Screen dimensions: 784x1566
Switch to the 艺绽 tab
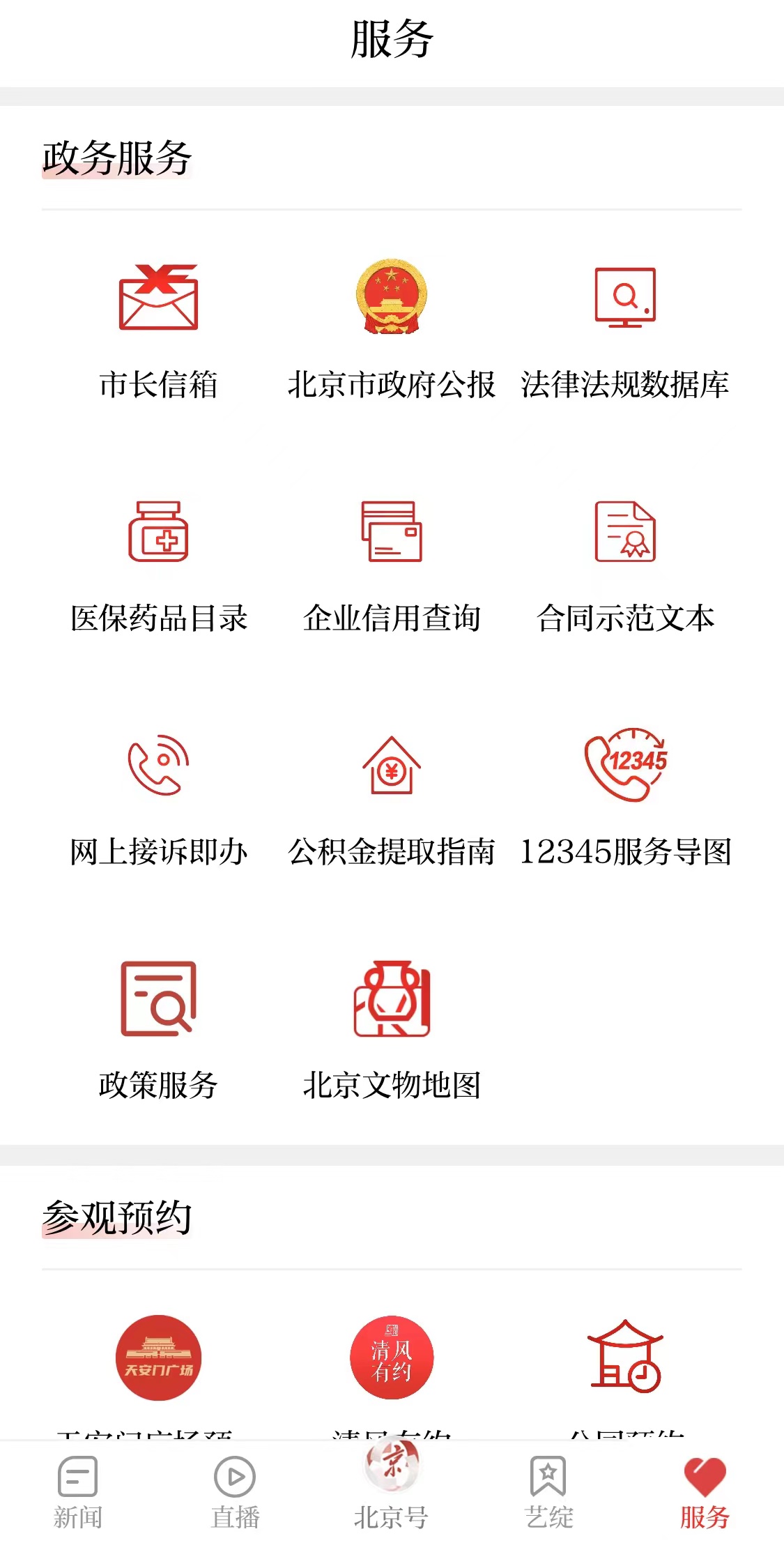pyautogui.click(x=548, y=1492)
